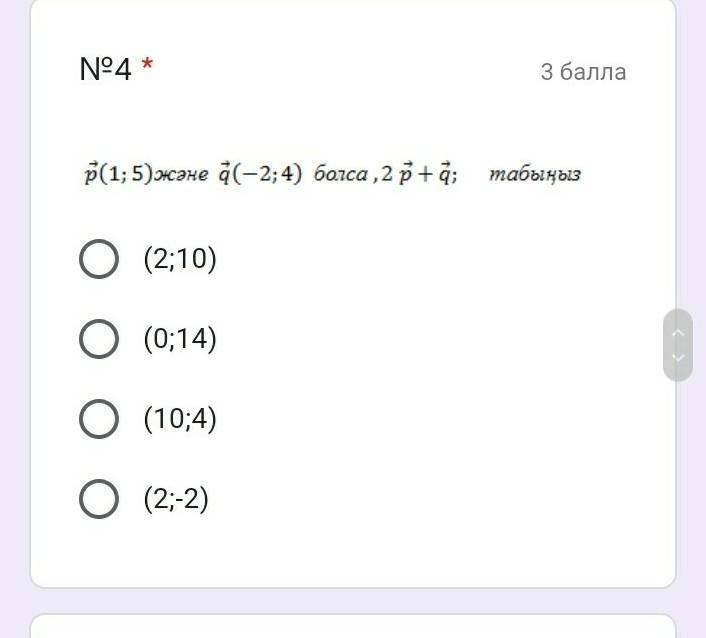This screenshot has width=706, height=638.
Task: Choose the (0;14) answer option
Action: pyautogui.click(x=99, y=339)
